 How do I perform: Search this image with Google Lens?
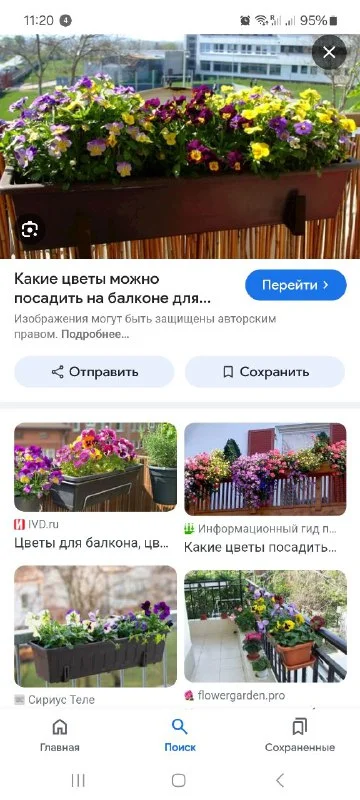(30, 230)
